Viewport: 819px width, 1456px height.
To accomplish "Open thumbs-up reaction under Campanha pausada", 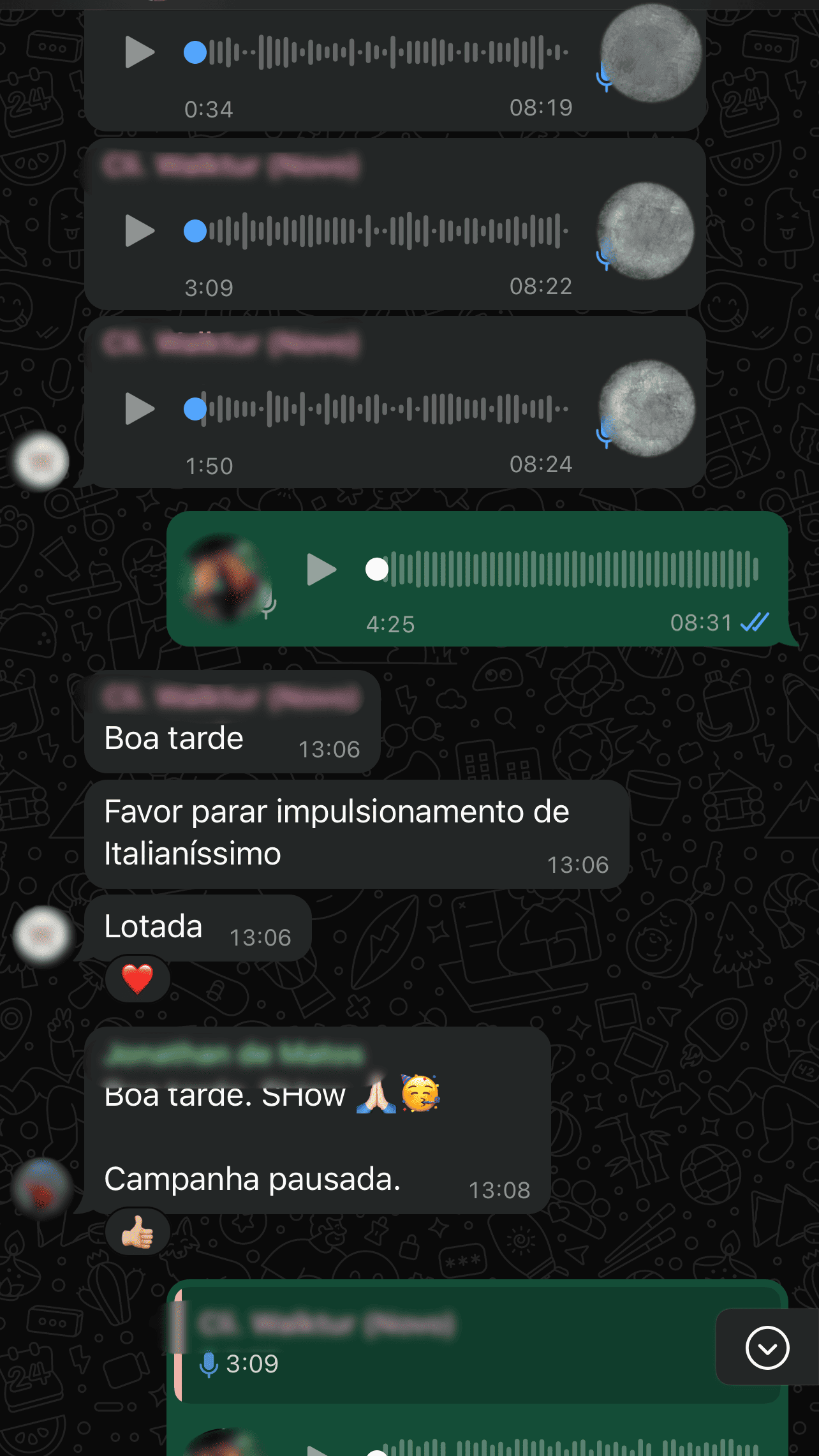I will tap(137, 1232).
